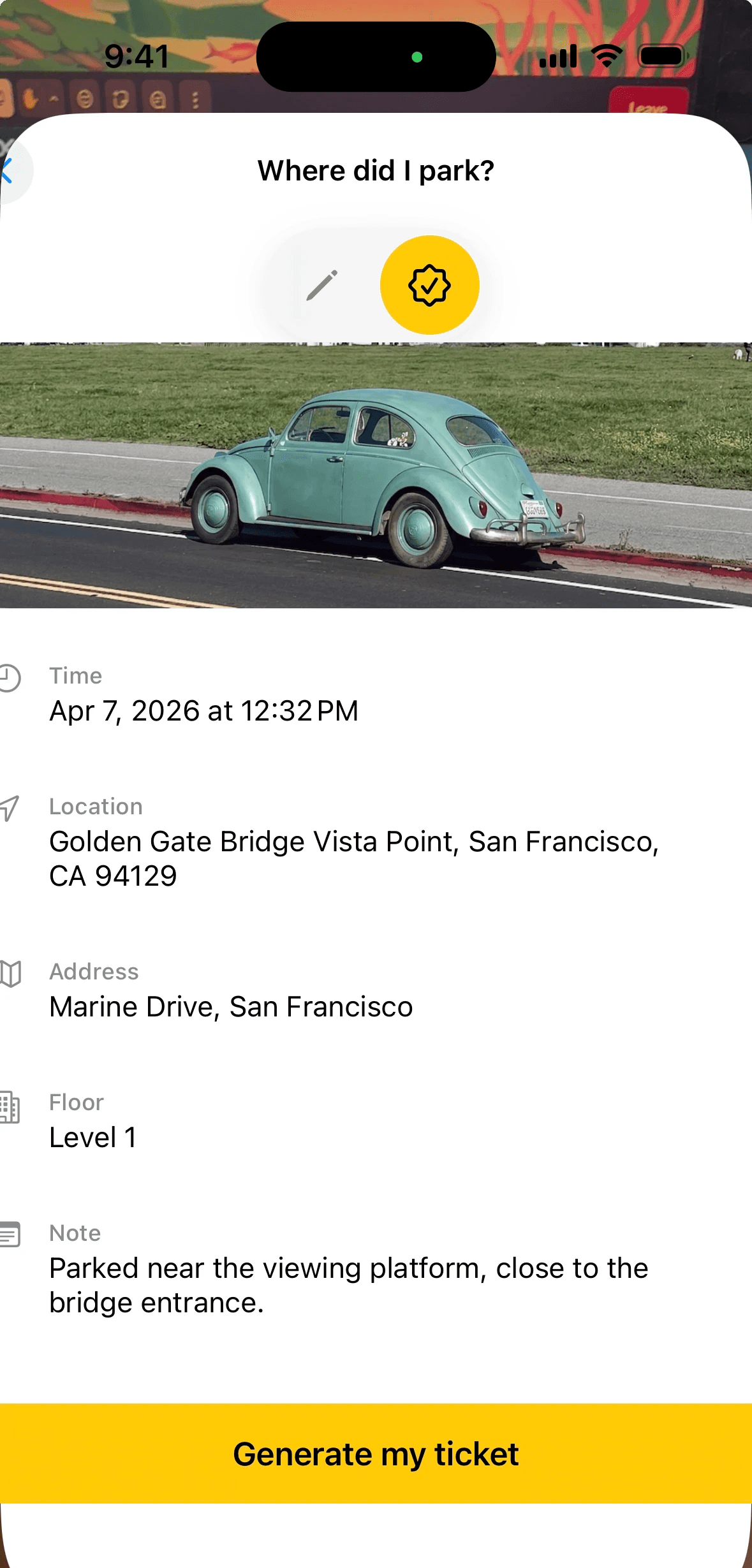Switch to the pencil edit mode

tap(322, 285)
